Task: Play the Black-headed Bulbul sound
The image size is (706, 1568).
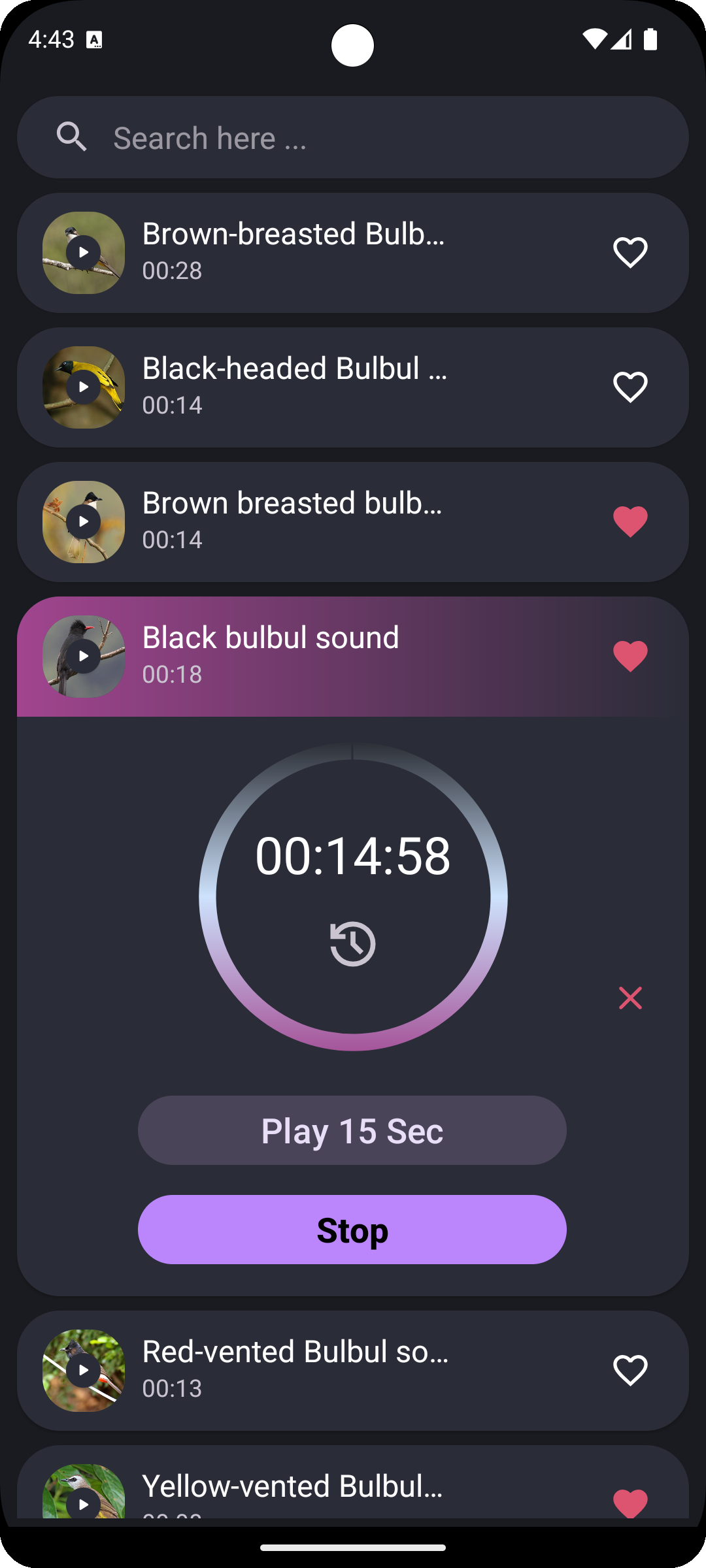Action: pyautogui.click(x=84, y=387)
